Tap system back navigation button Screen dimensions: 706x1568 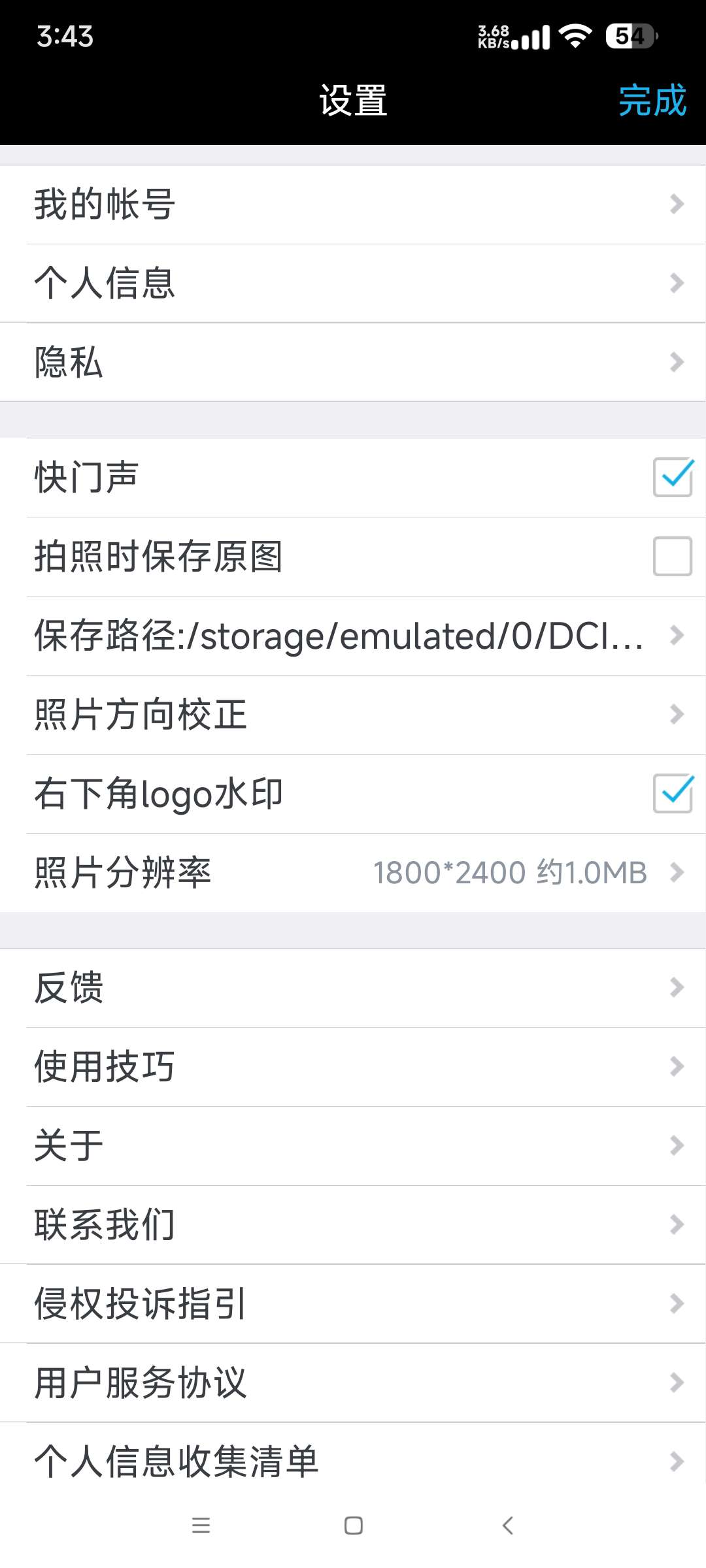pyautogui.click(x=507, y=1526)
